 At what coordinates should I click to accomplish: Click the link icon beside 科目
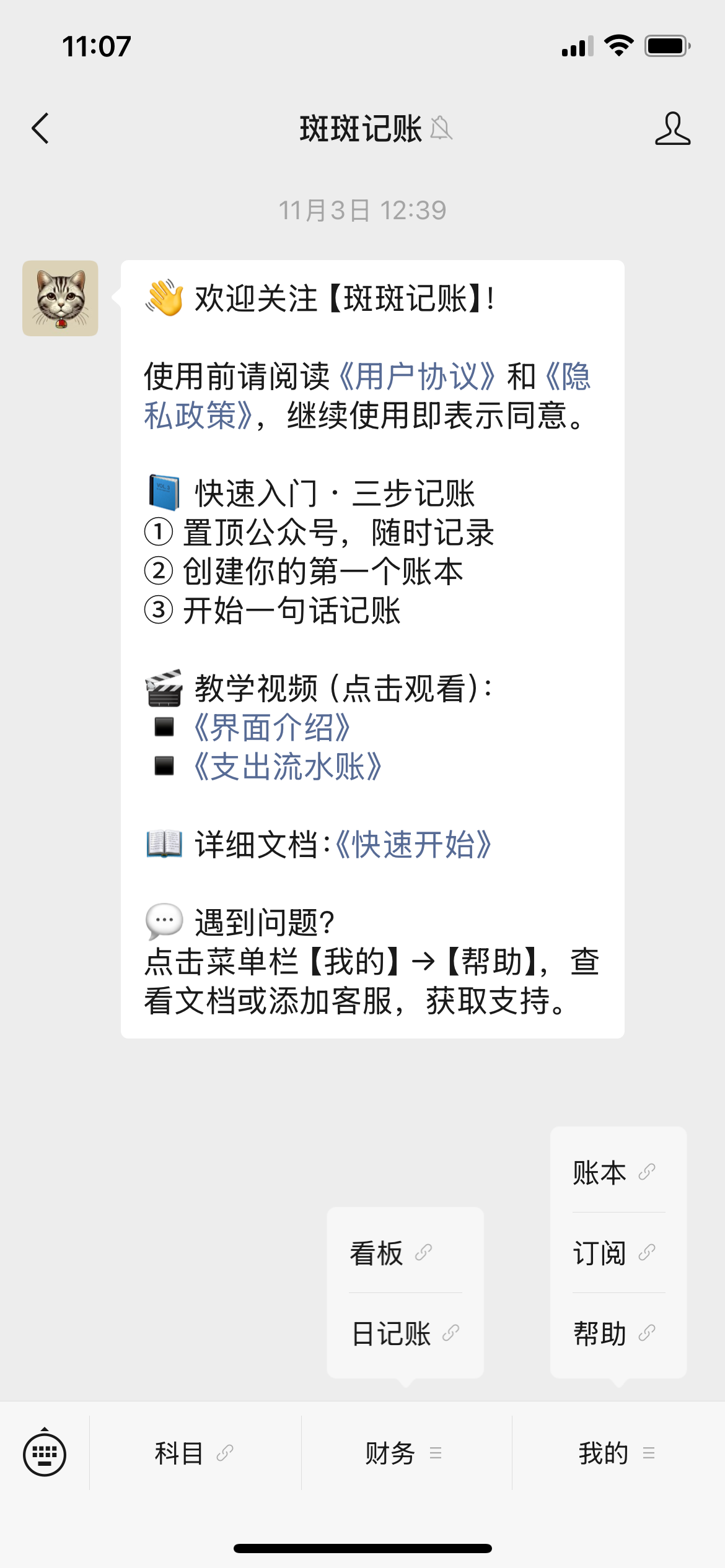[x=223, y=1452]
